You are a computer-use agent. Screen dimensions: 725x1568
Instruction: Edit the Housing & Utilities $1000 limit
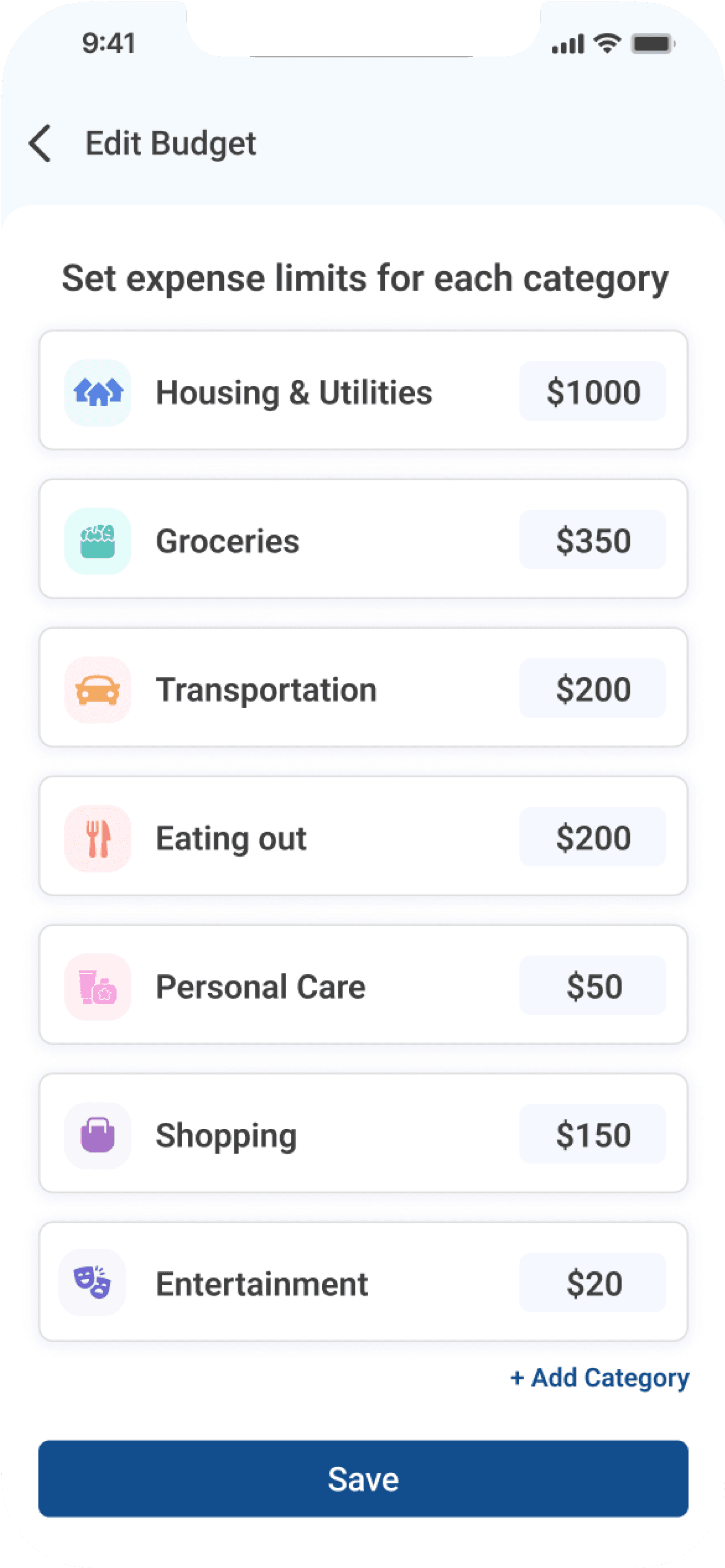592,391
